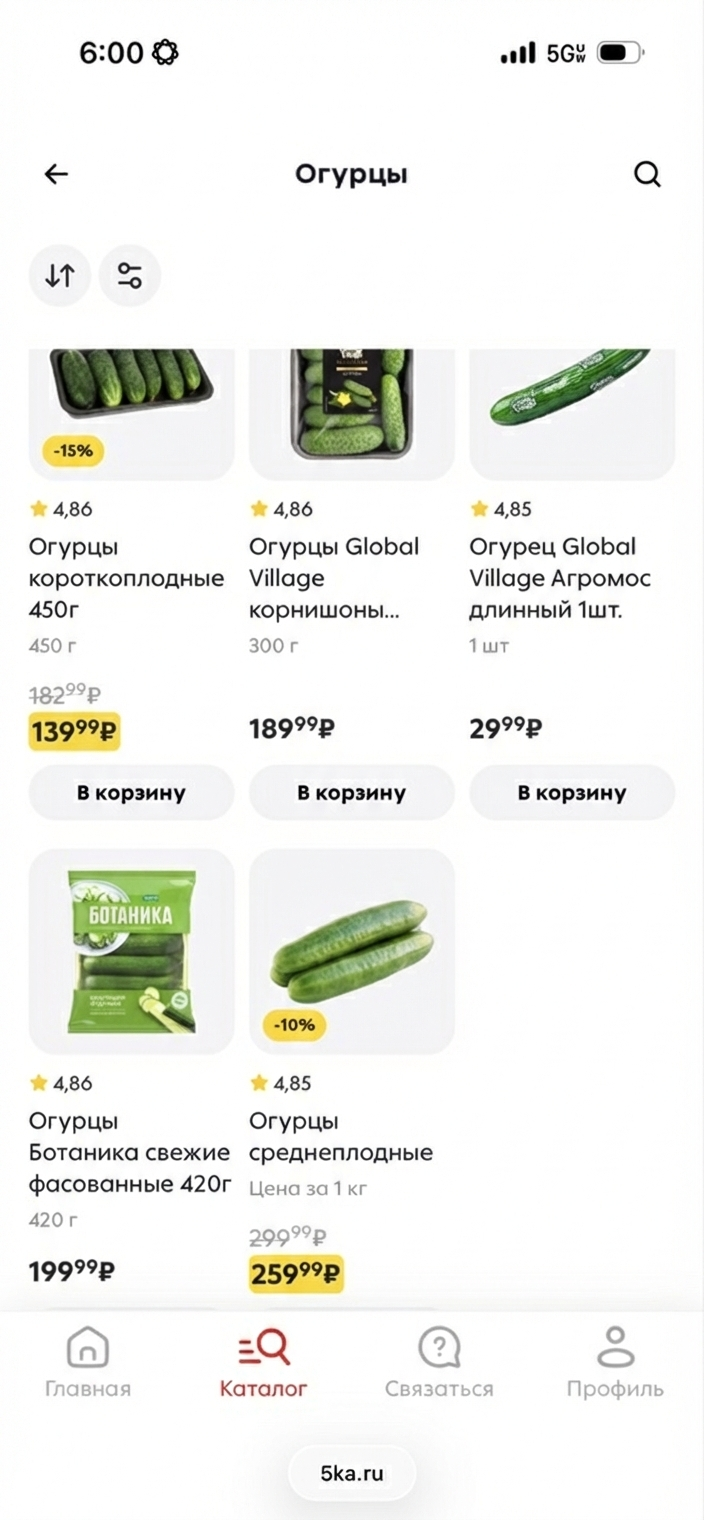Add Огурец Global Village Агромос to cart

[572, 792]
